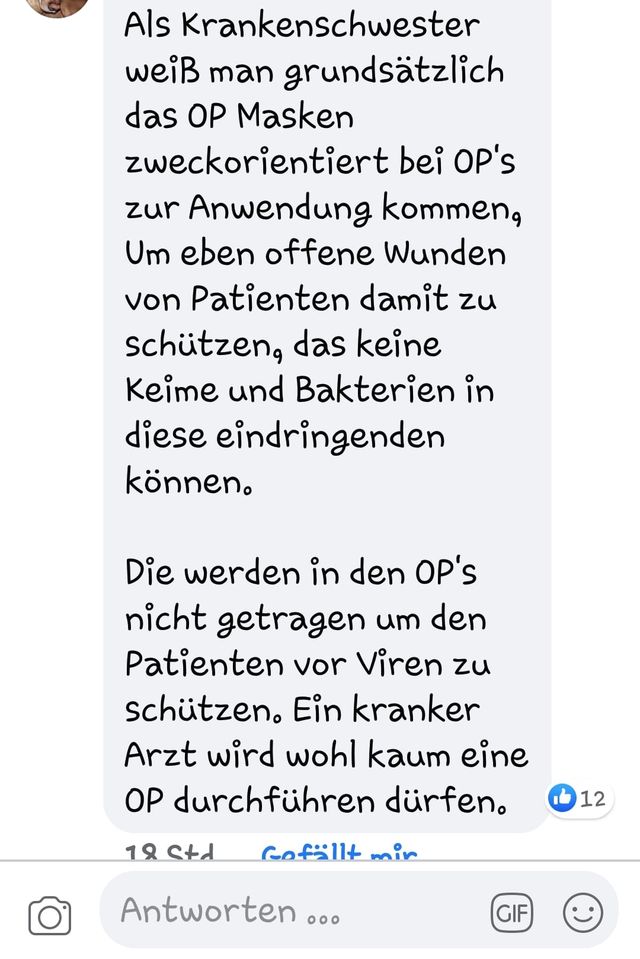
Task: View the 12 like reactions
Action: (x=580, y=798)
